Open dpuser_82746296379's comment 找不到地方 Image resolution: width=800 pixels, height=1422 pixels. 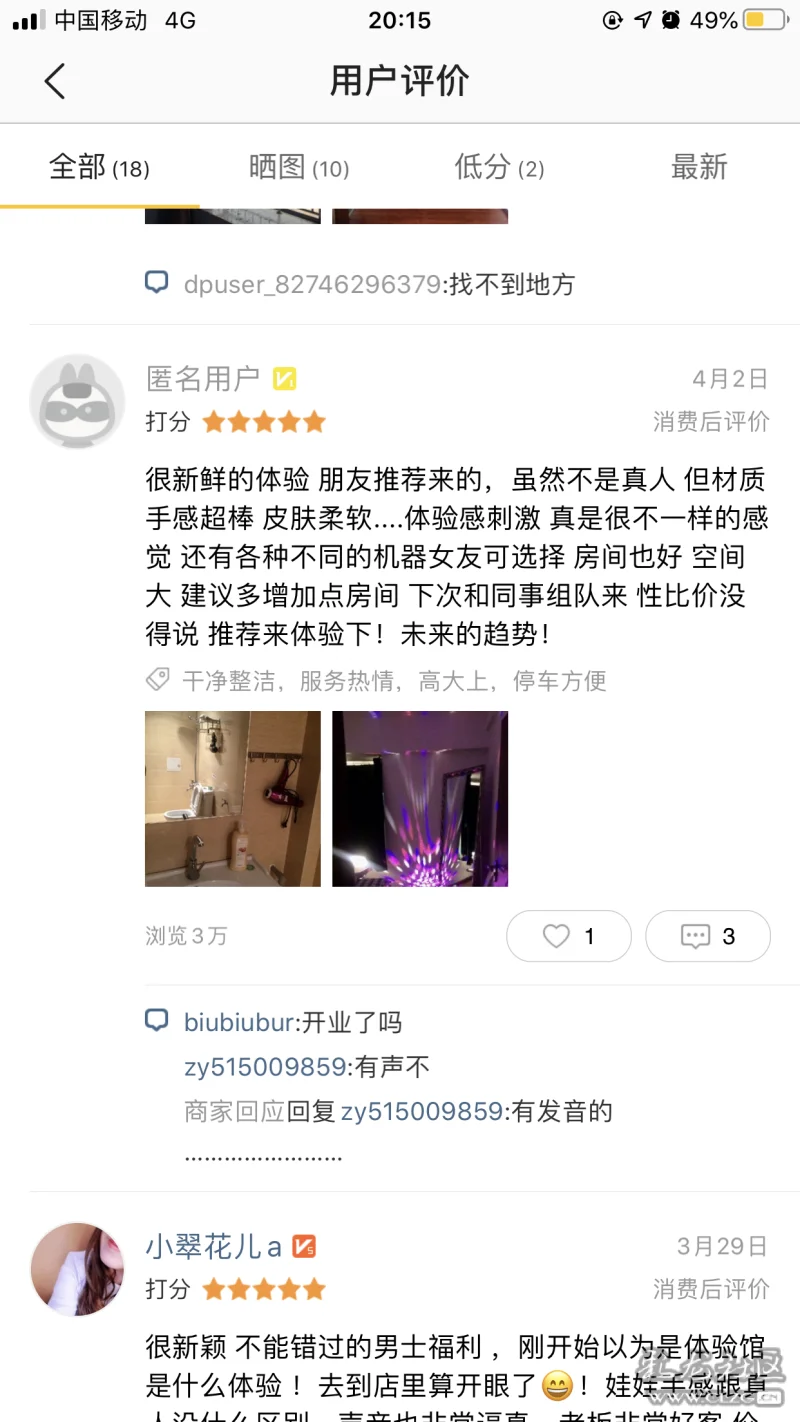[x=380, y=285]
